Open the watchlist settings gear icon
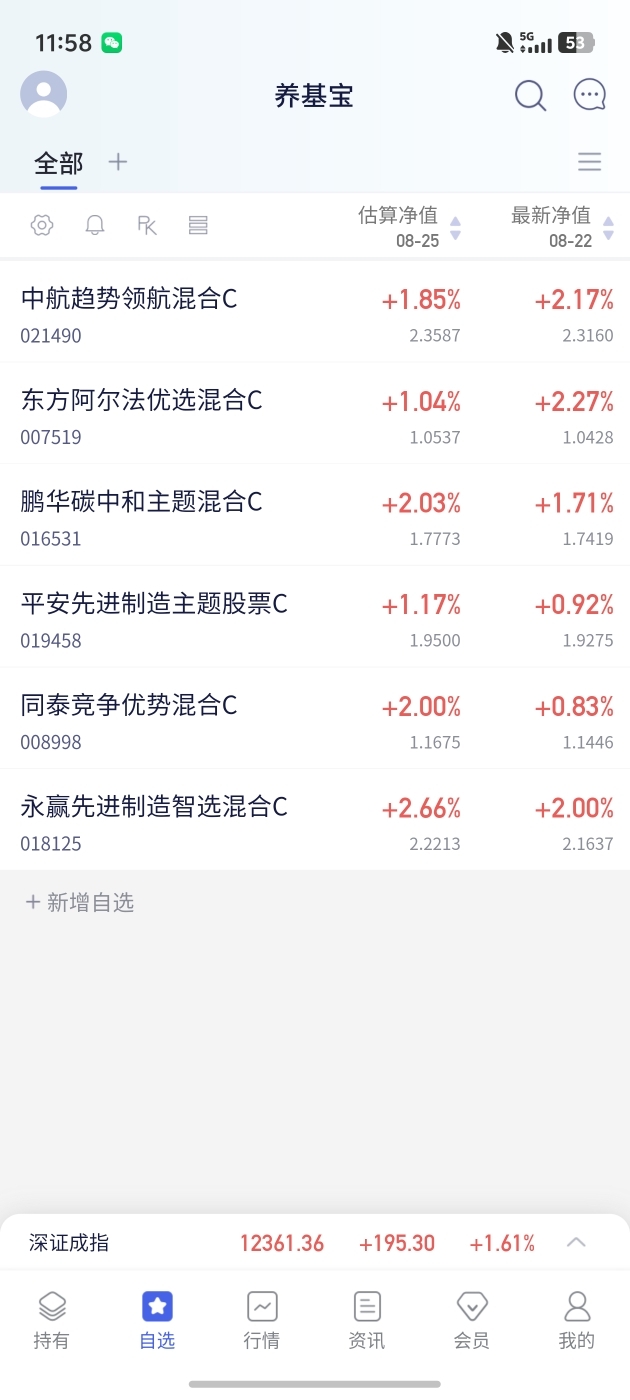 pyautogui.click(x=42, y=225)
